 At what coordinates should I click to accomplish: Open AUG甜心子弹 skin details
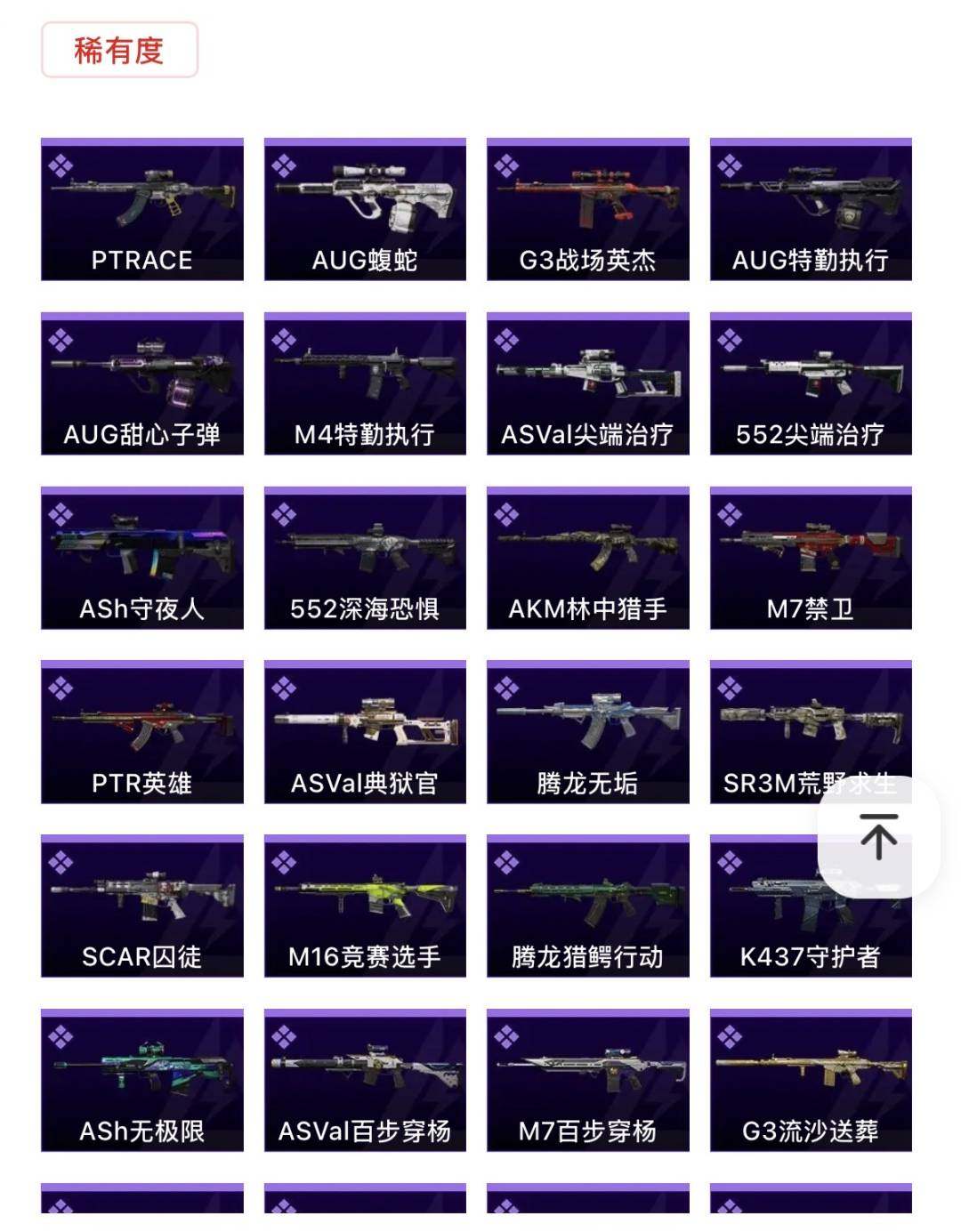click(x=142, y=384)
